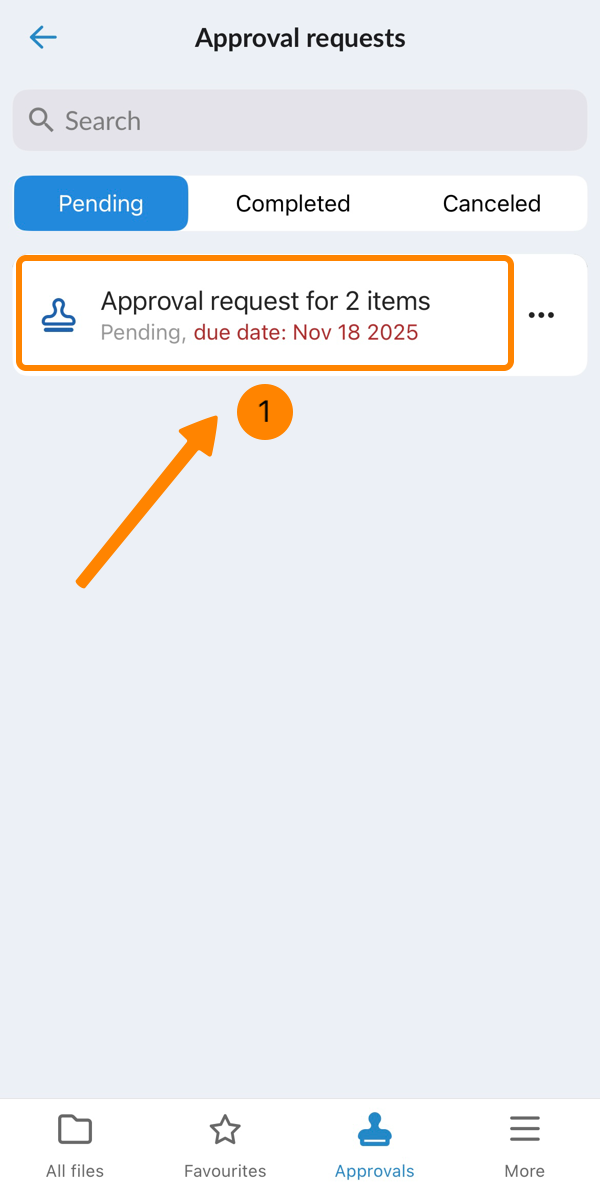Switch to the Completed segment
Viewport: 600px width, 1195px height.
(x=293, y=204)
